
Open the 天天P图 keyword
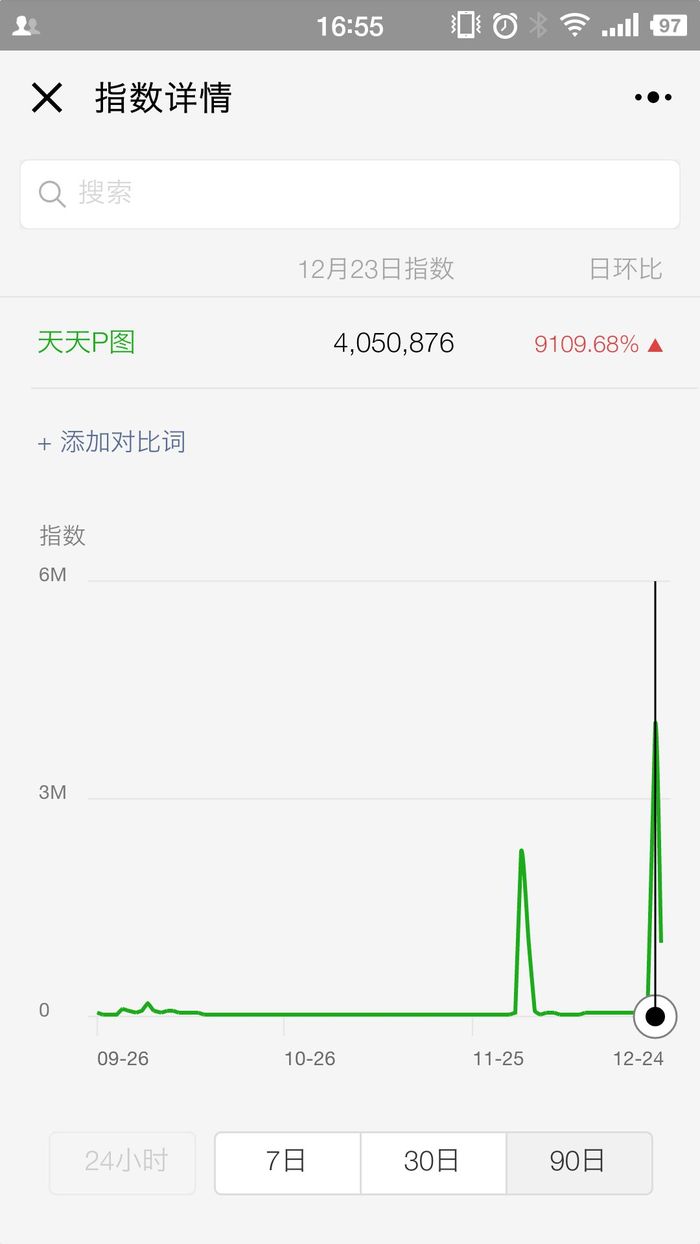coord(86,343)
